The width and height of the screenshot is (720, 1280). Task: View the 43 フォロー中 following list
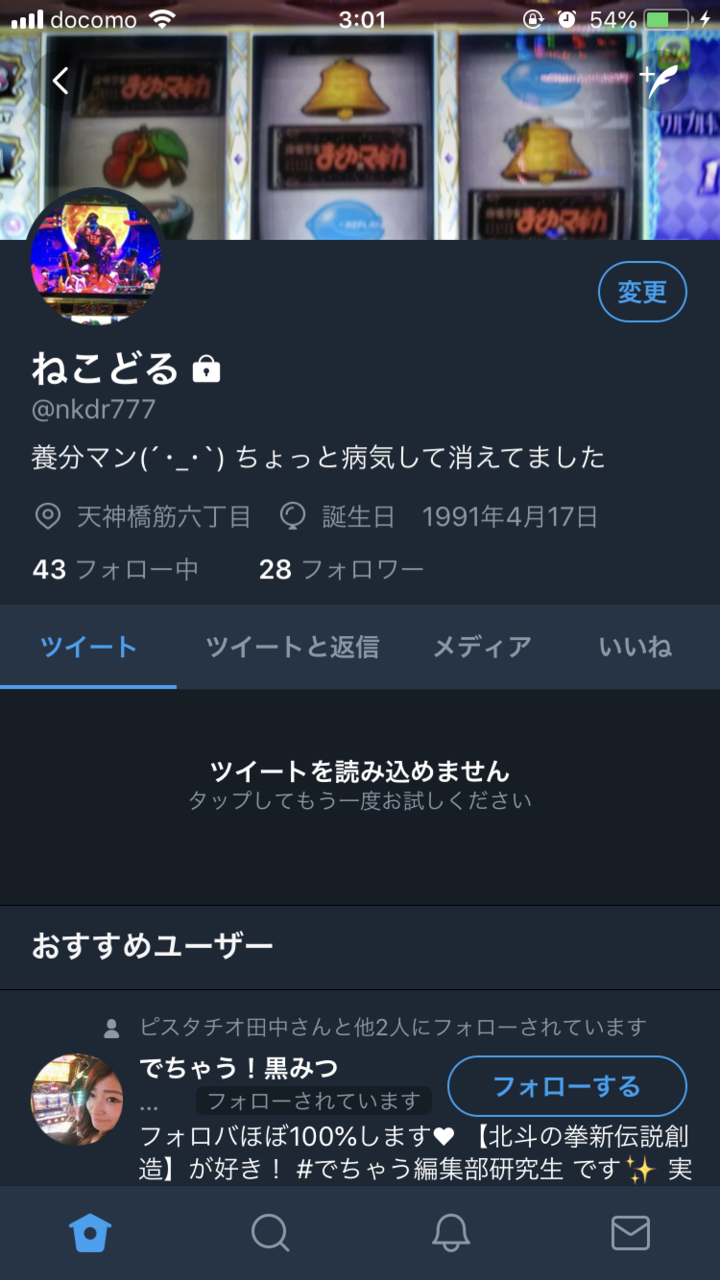115,570
